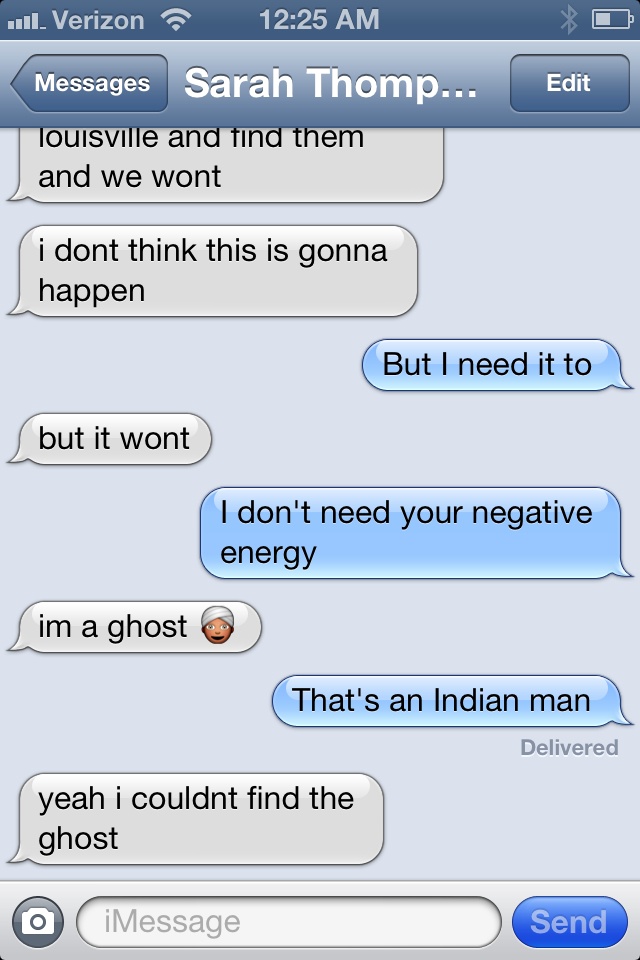Tap the Send button
Screen dimensions: 640x960
[x=568, y=921]
